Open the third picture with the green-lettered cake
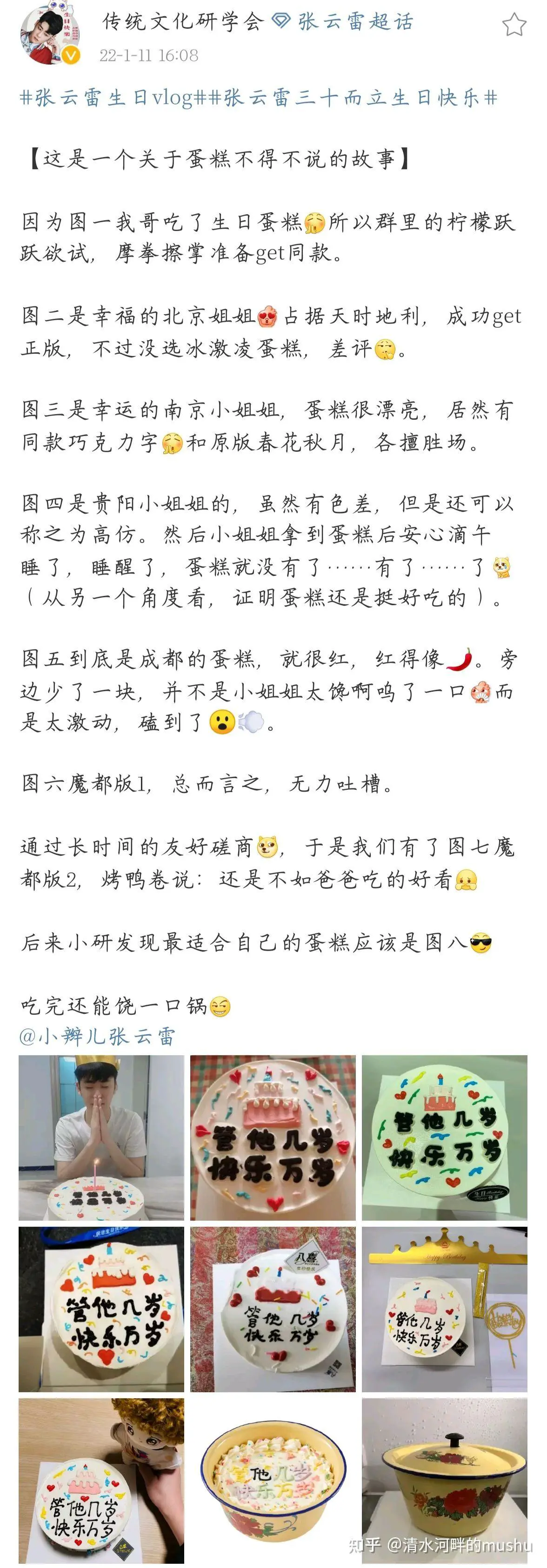Viewport: 547px width, 1568px height. (x=445, y=1137)
